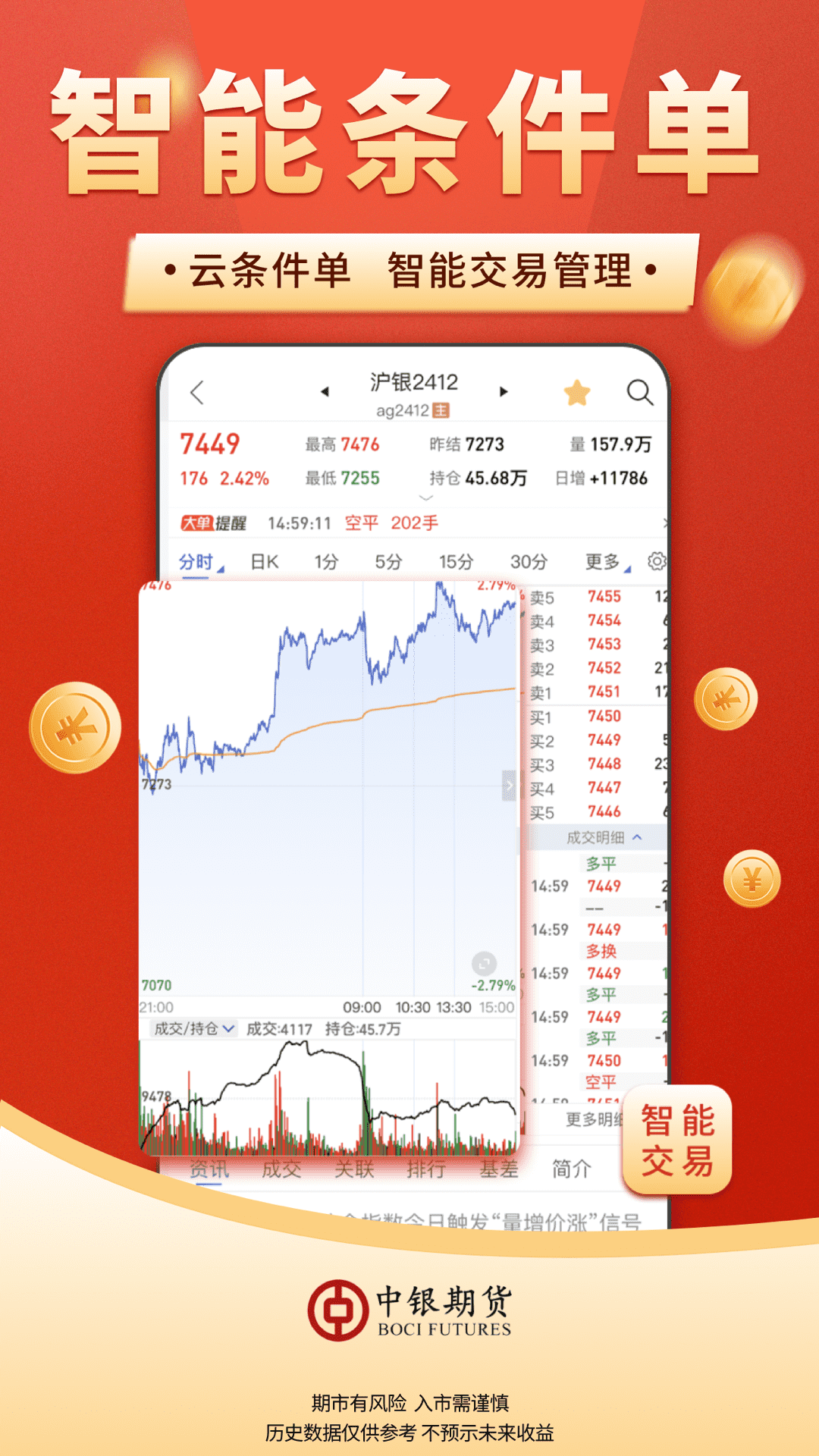Viewport: 819px width, 1456px height.
Task: Tap the back arrow to leave quote page
Action: [196, 391]
